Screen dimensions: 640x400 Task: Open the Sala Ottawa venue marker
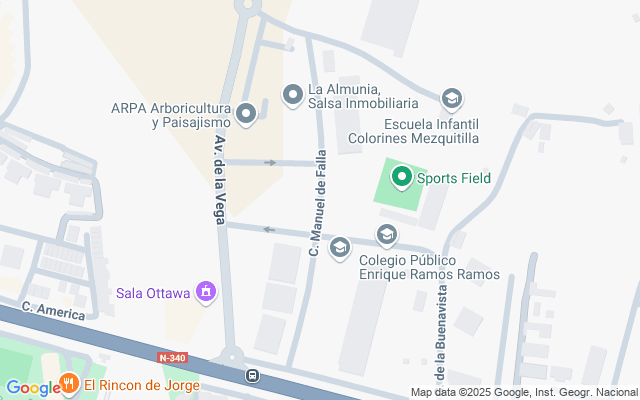pos(206,293)
